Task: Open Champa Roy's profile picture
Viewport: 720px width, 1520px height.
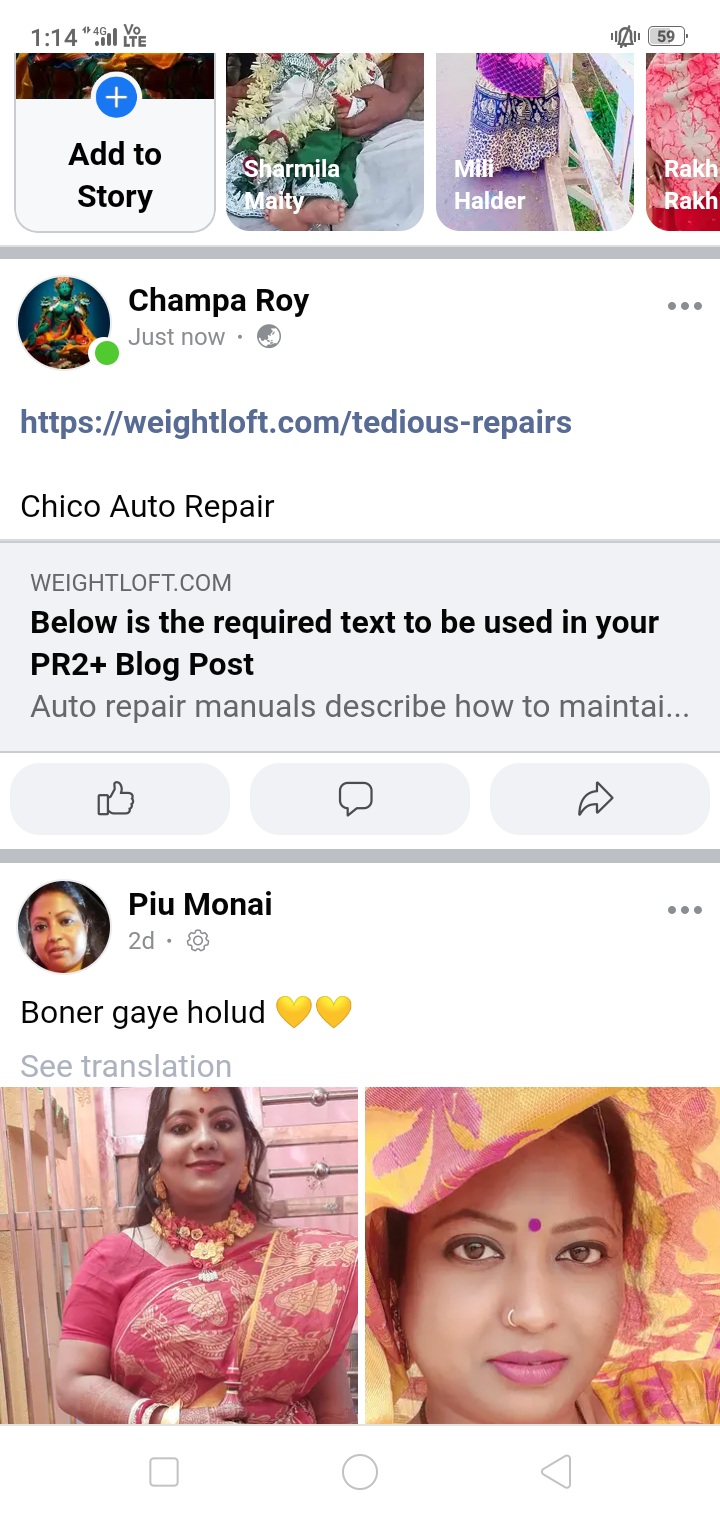Action: point(64,322)
